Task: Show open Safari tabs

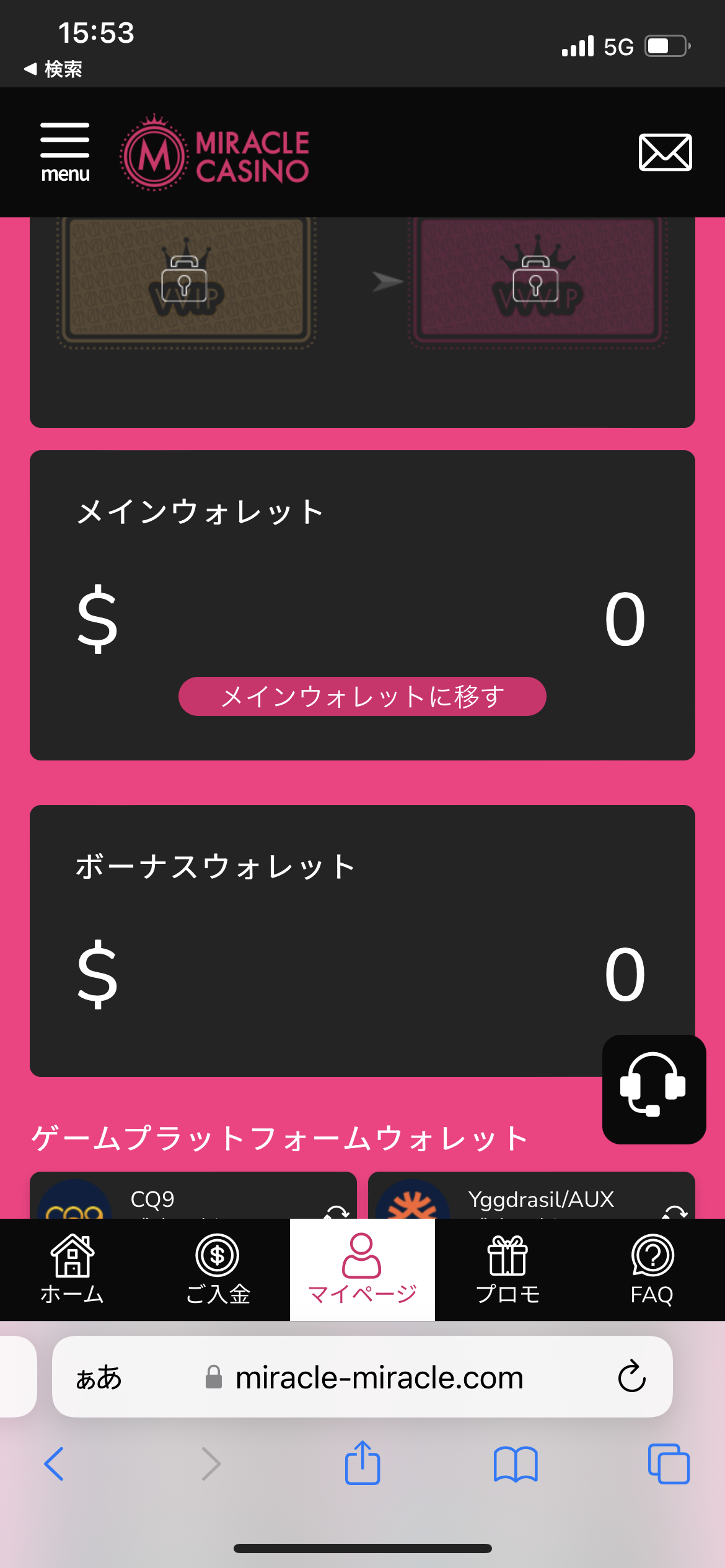Action: coord(669,1464)
